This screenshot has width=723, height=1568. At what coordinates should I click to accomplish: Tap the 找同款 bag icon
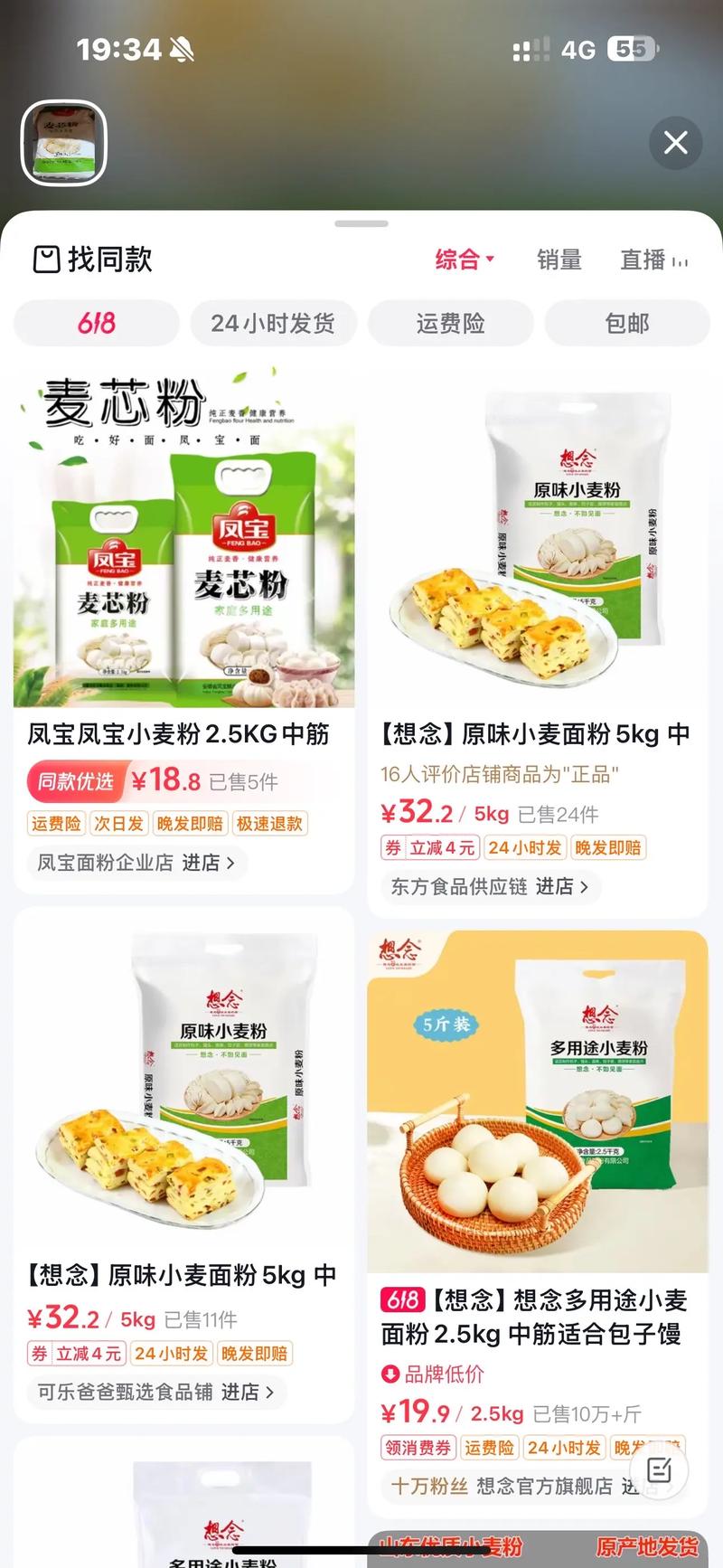[49, 260]
